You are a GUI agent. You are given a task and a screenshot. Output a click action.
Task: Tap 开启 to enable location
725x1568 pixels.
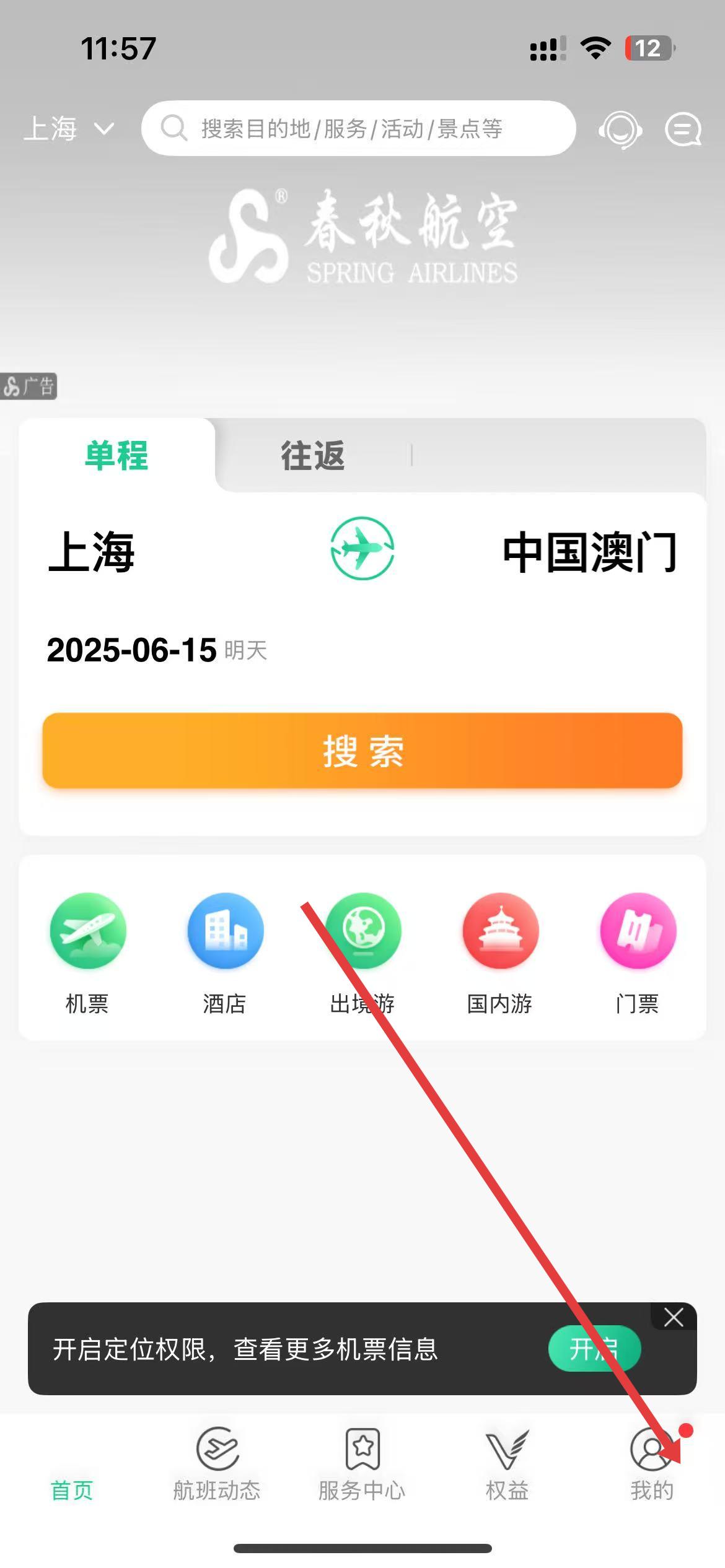pyautogui.click(x=594, y=1349)
